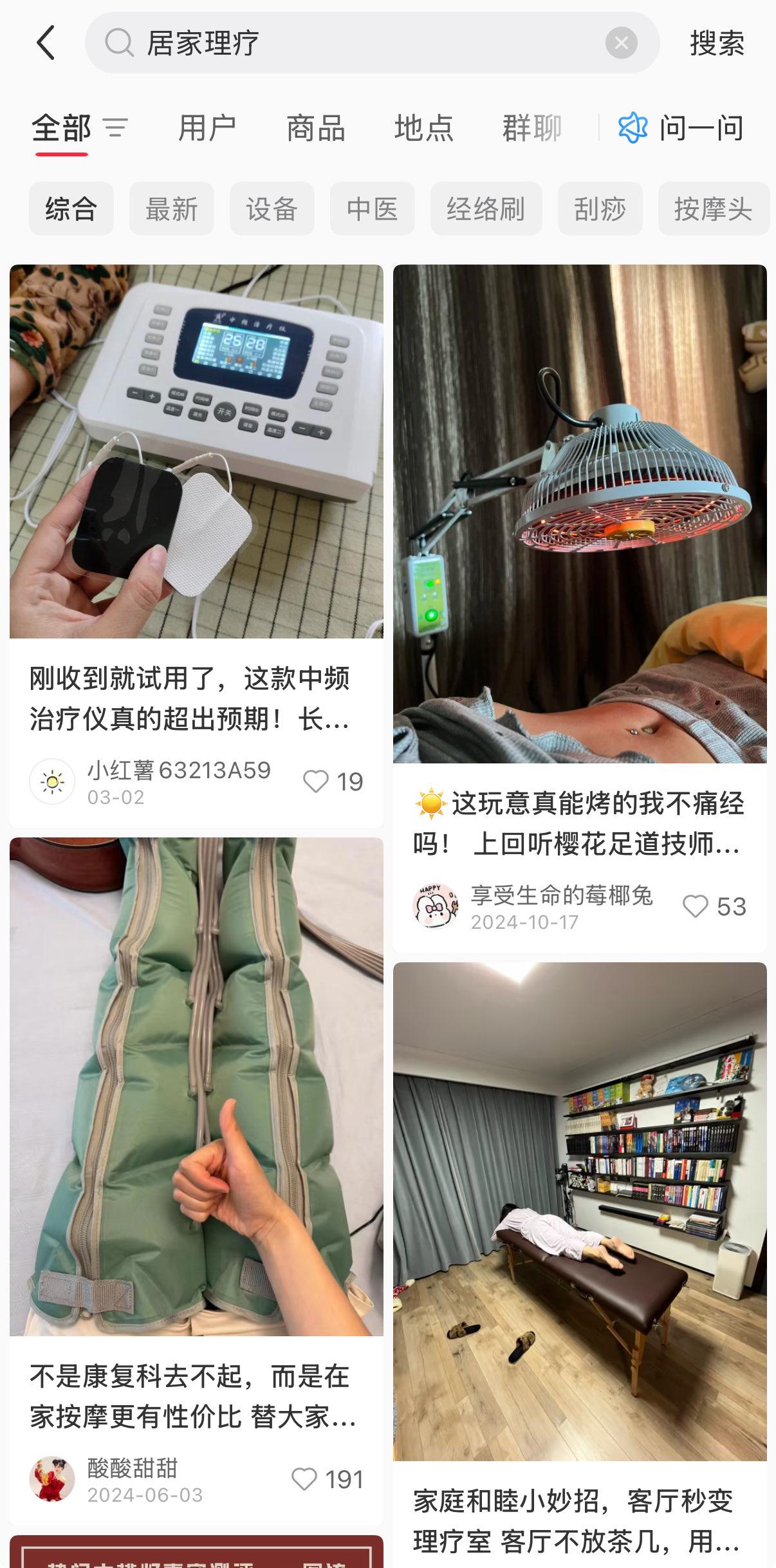
Task: Open the 不痛经 heat lamp post
Action: [580, 514]
